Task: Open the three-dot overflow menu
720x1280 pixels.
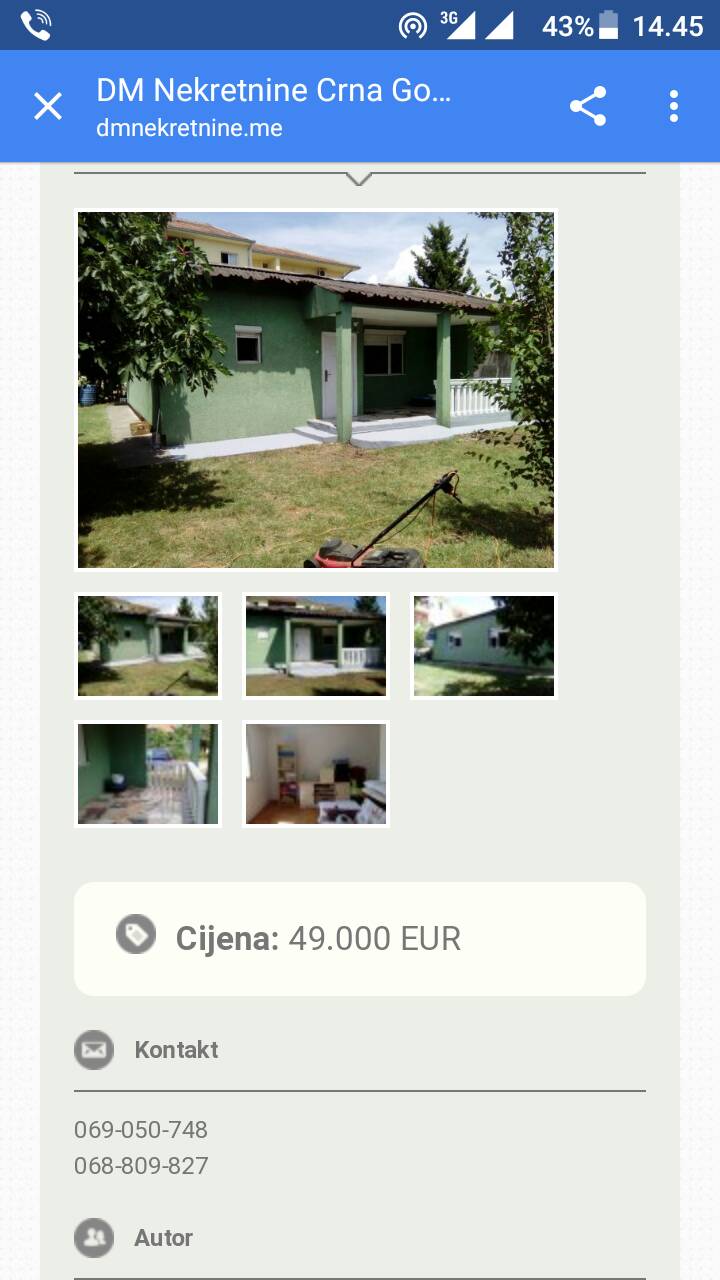Action: pos(674,106)
